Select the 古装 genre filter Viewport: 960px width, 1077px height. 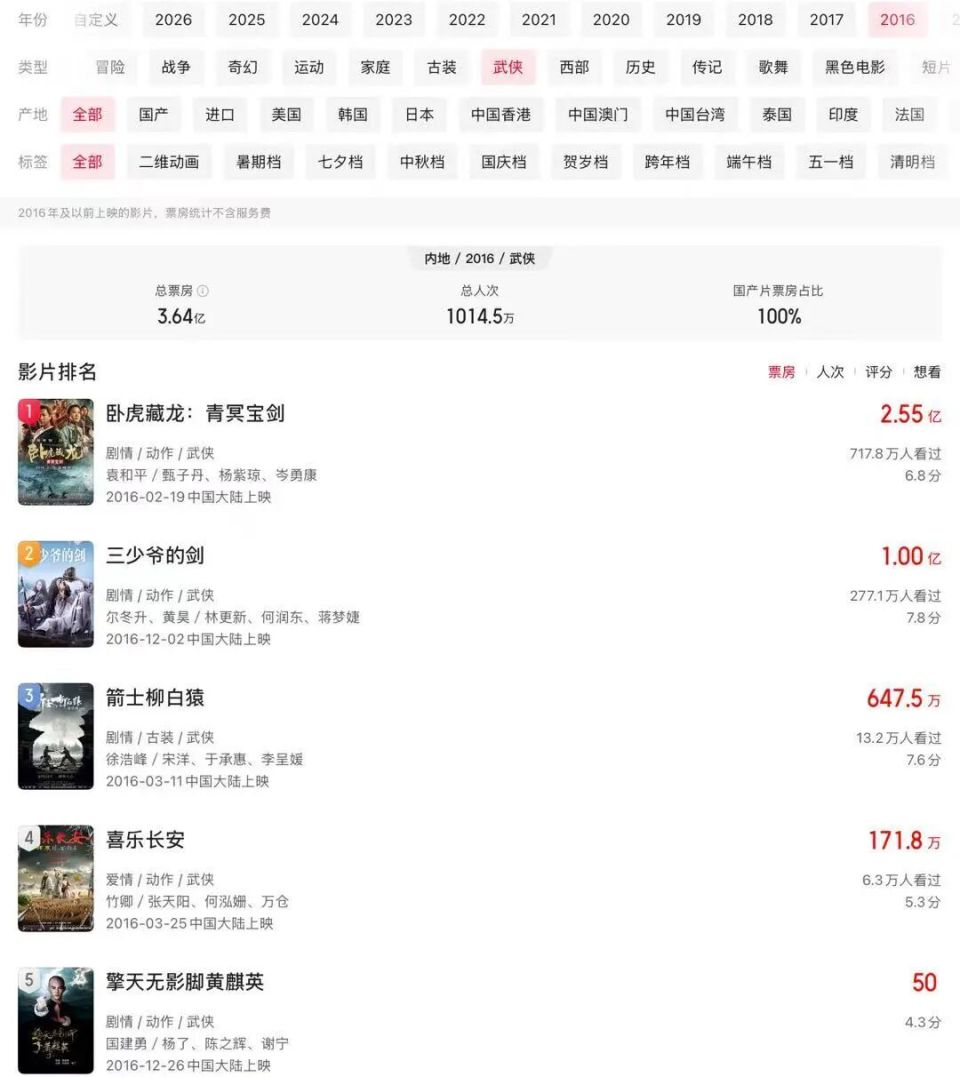[441, 67]
